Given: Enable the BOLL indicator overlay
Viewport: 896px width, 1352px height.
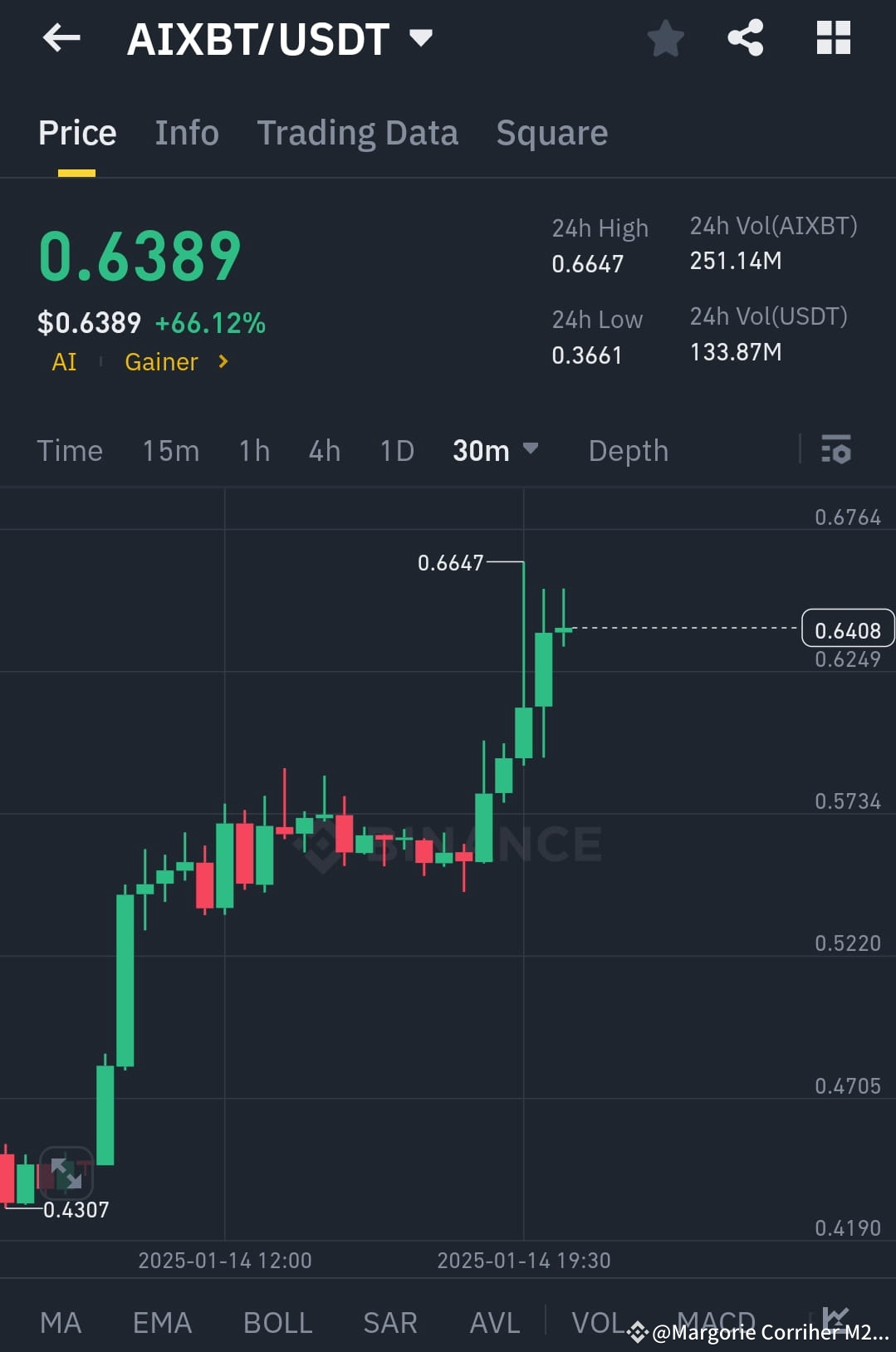Looking at the screenshot, I should [277, 1323].
